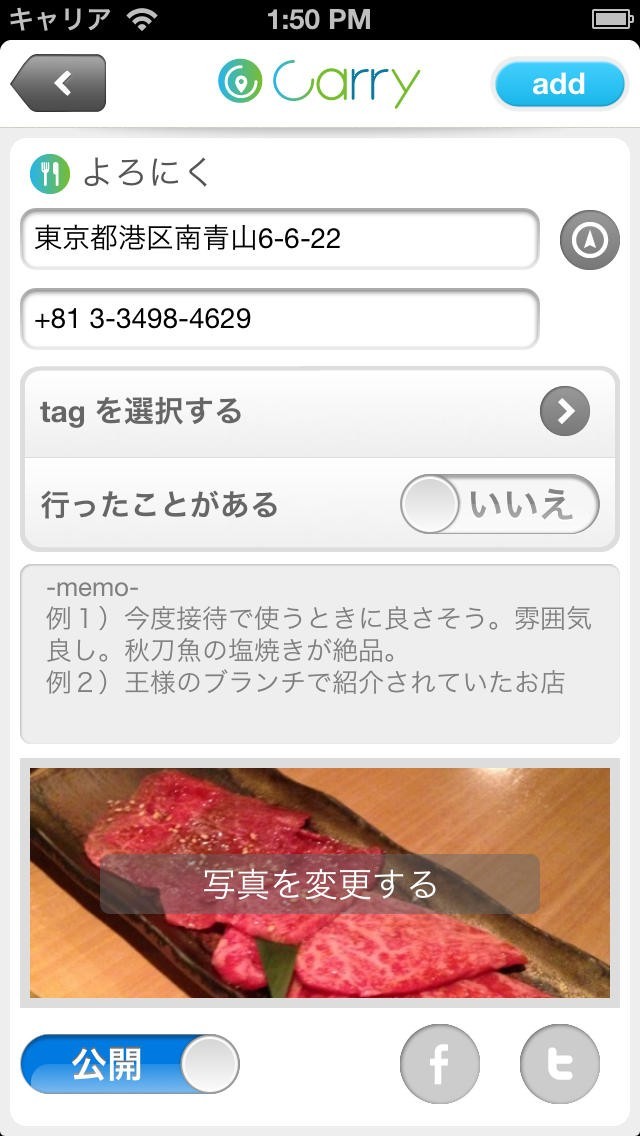Enable Facebook sharing
This screenshot has width=640, height=1136.
(440, 1064)
